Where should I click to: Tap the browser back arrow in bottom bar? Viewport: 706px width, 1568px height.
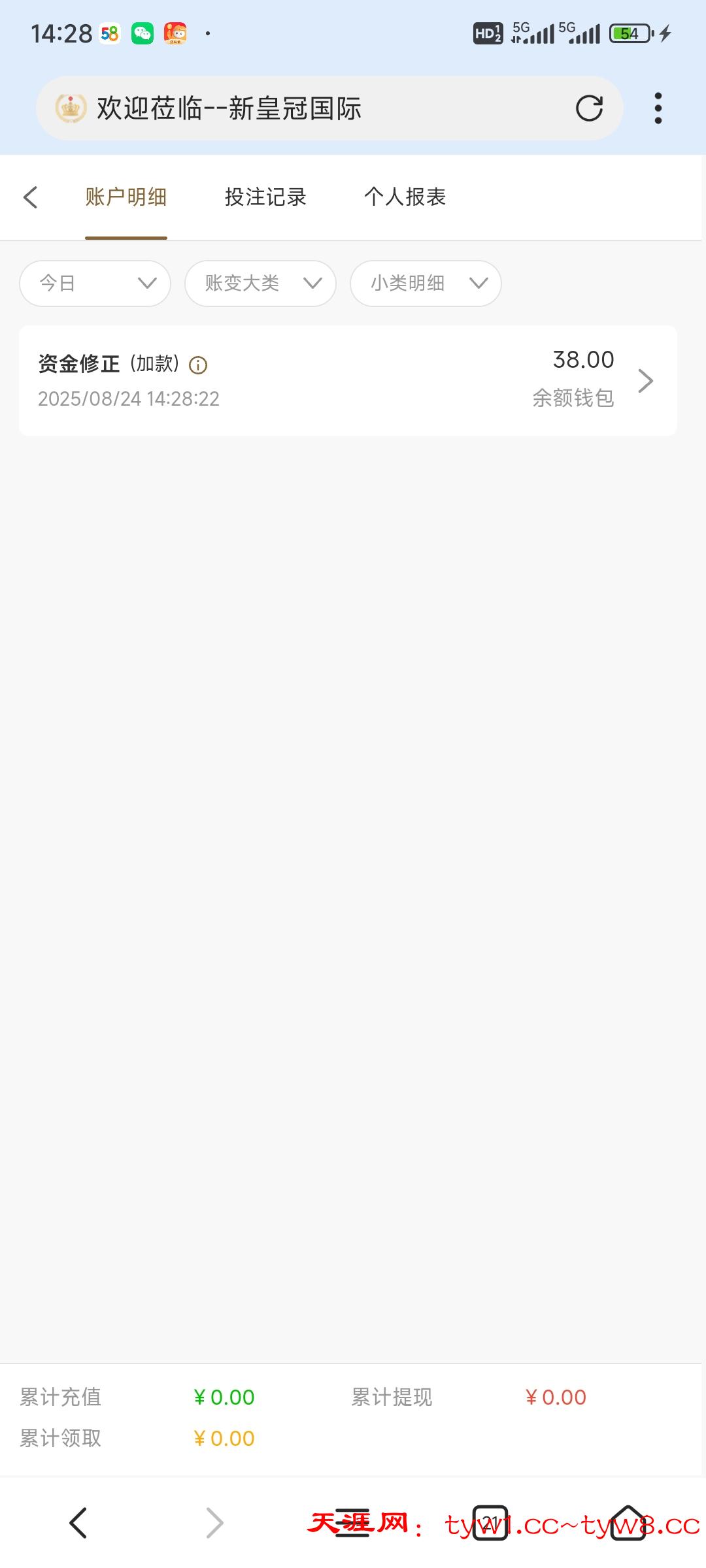(78, 1524)
